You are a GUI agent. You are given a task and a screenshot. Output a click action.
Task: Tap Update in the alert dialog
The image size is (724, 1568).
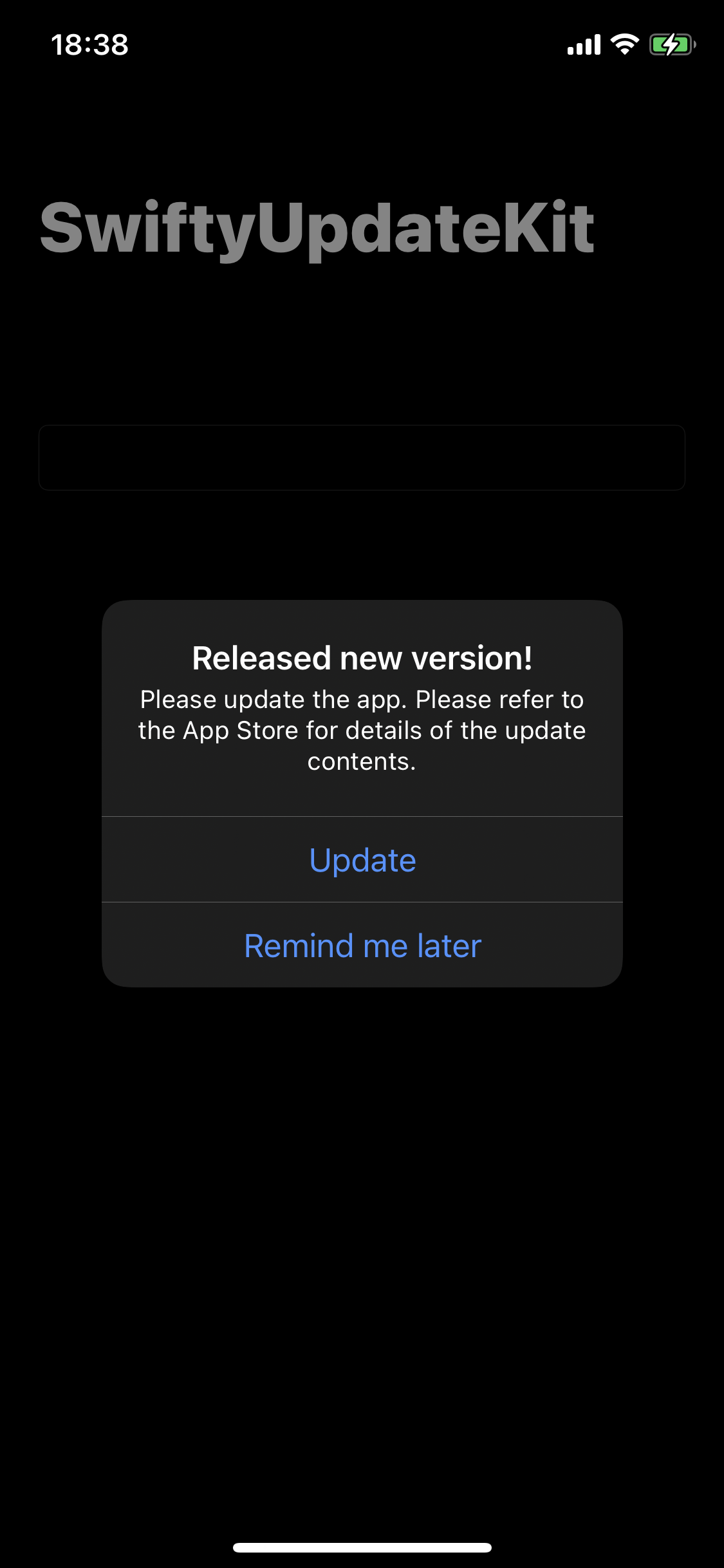point(362,860)
